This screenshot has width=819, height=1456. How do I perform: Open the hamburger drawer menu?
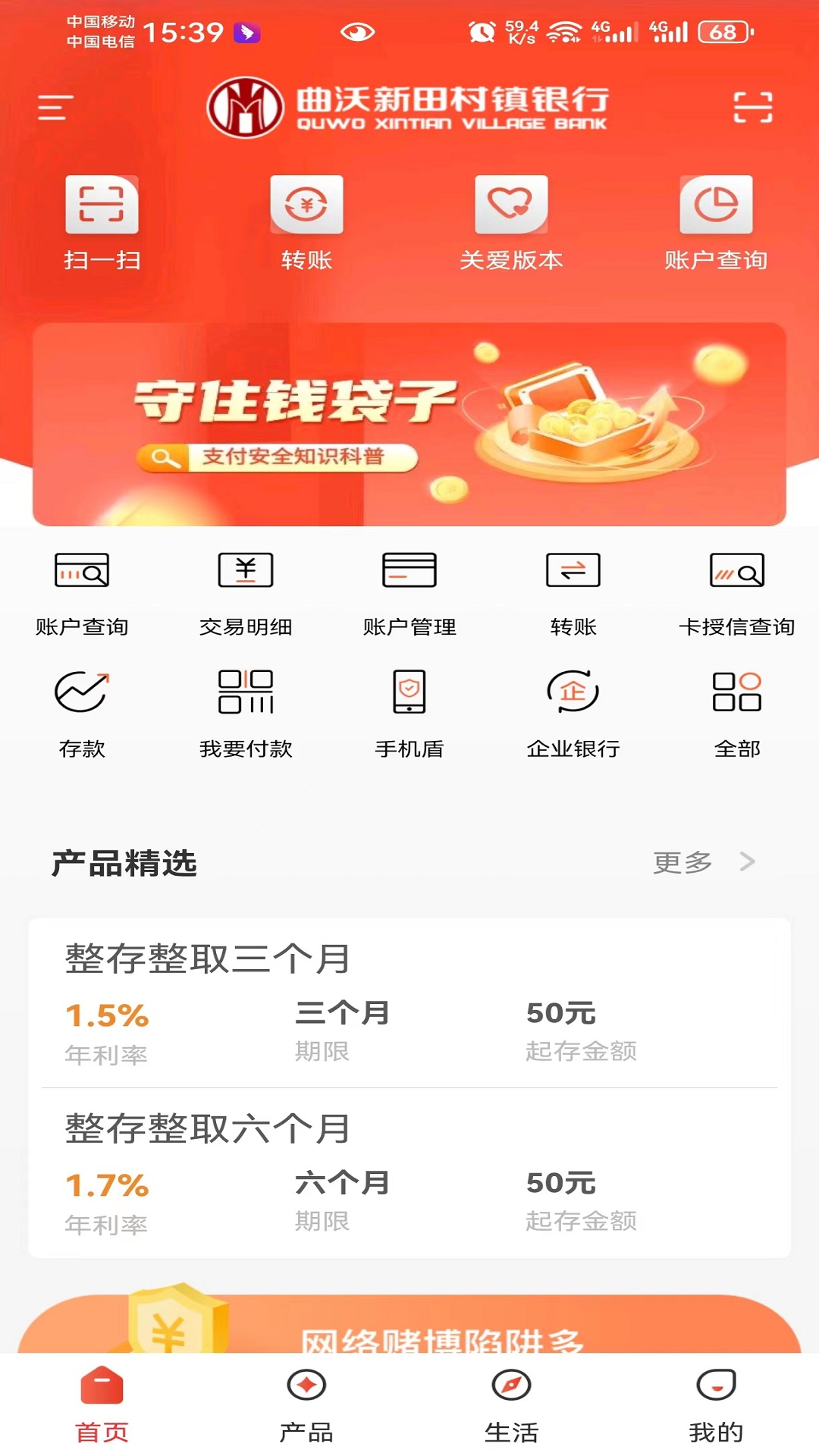point(55,107)
